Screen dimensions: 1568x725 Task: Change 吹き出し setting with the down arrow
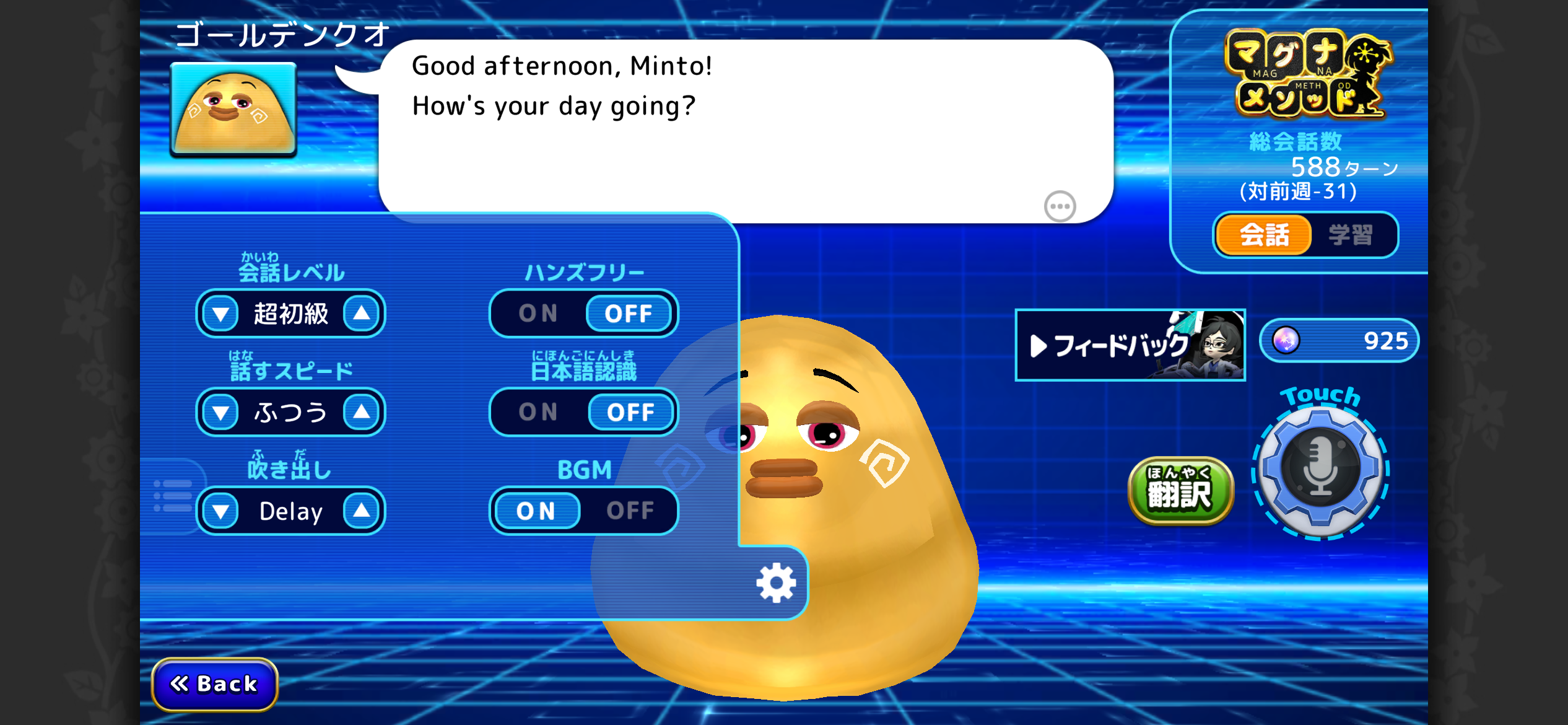point(220,511)
